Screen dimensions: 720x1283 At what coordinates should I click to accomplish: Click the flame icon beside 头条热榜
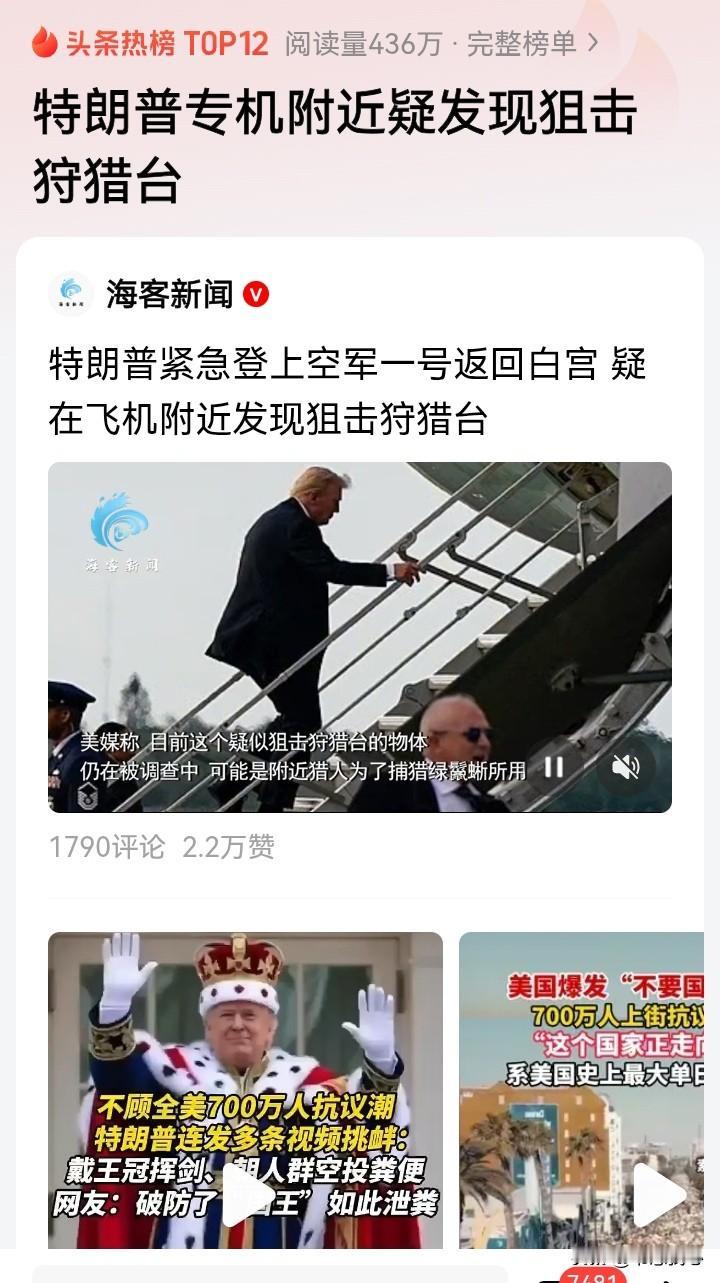(42, 43)
